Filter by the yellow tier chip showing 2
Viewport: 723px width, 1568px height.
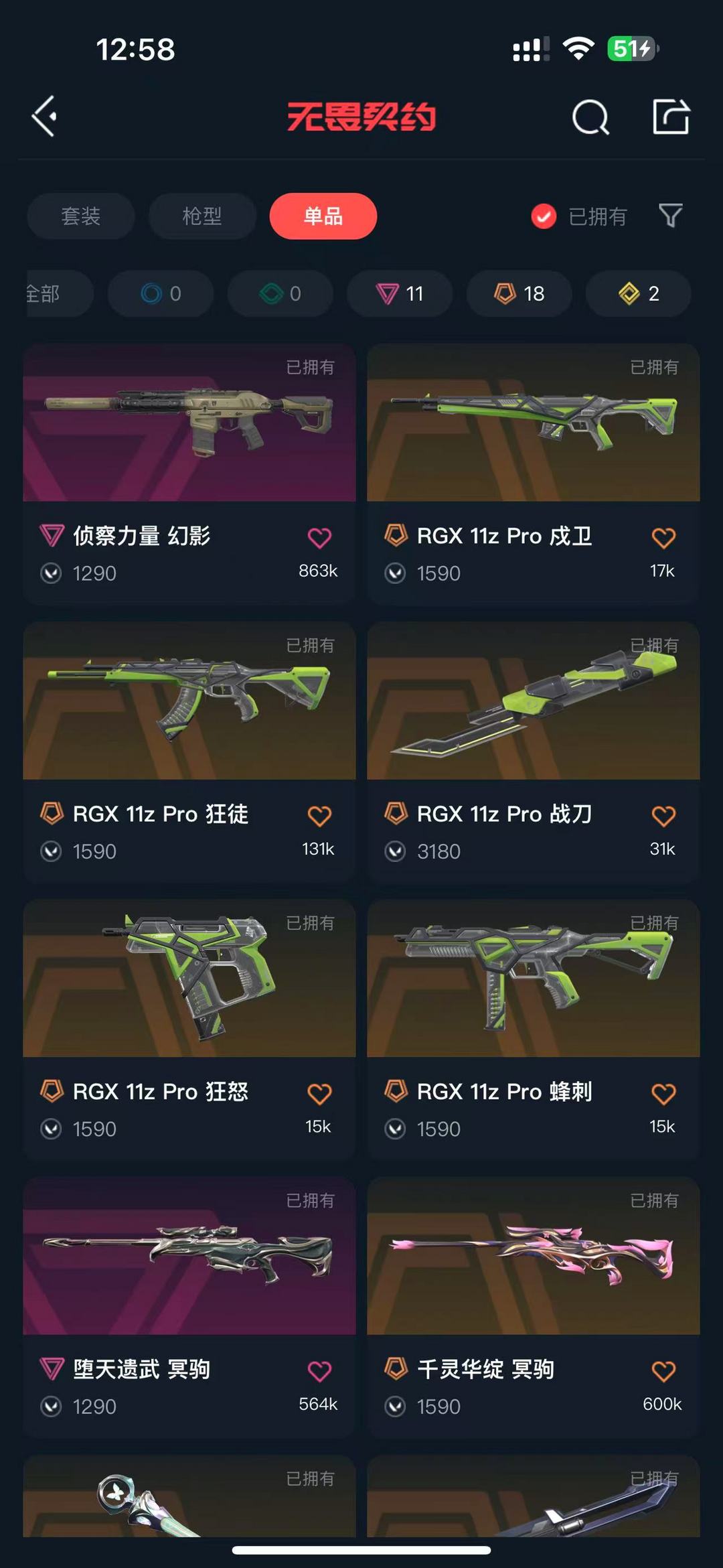click(x=639, y=293)
